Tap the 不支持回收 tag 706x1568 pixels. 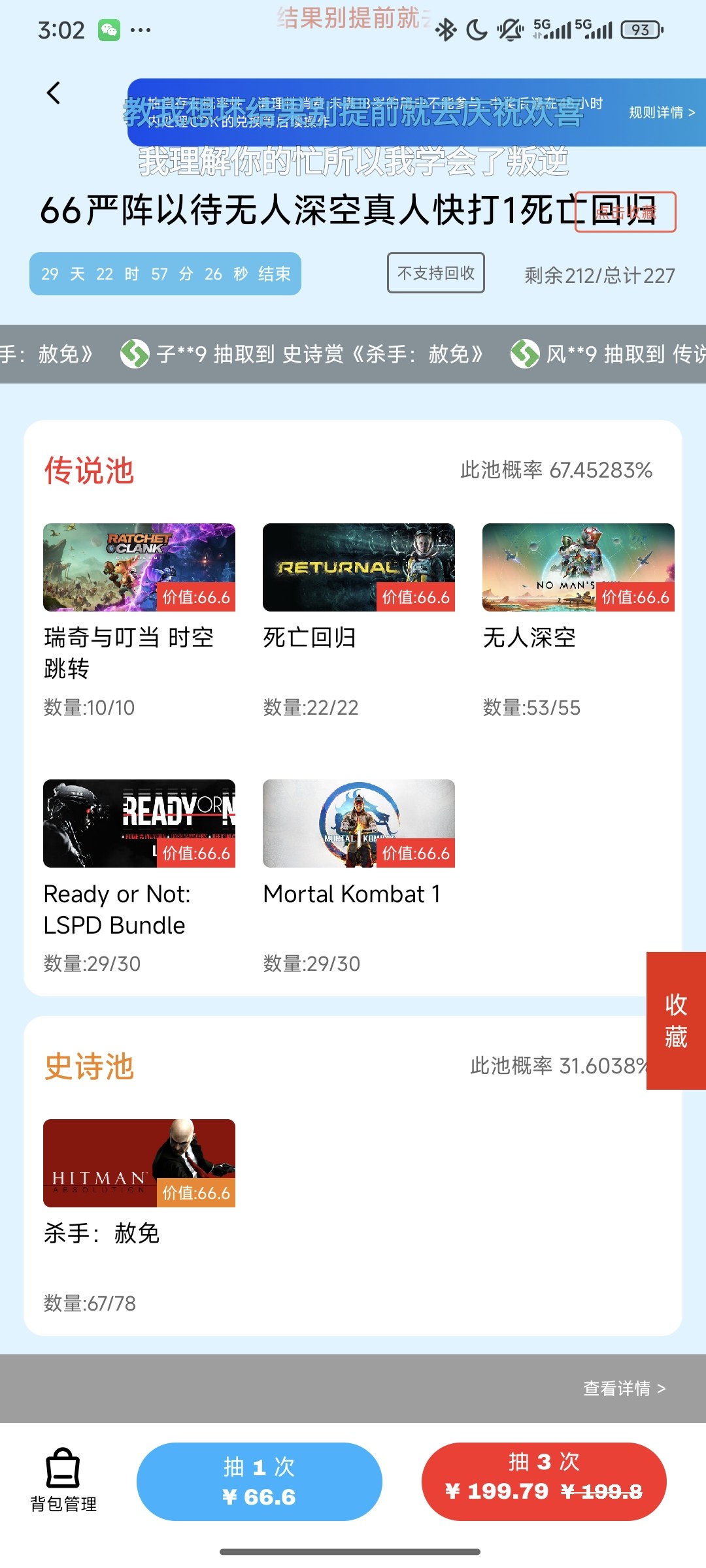pyautogui.click(x=435, y=273)
